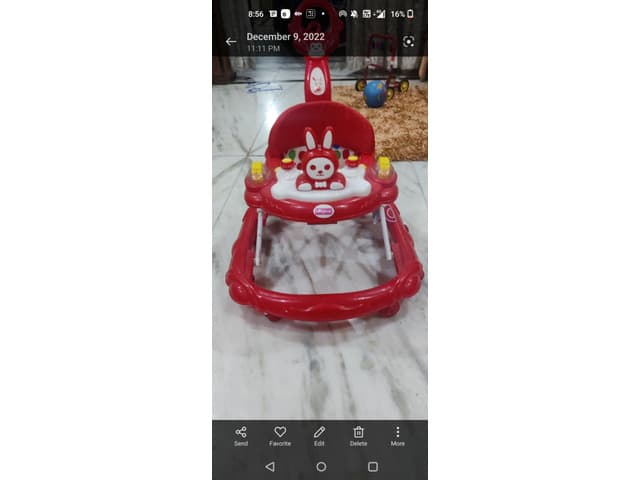Edit this photo
The height and width of the screenshot is (480, 640).
click(319, 436)
